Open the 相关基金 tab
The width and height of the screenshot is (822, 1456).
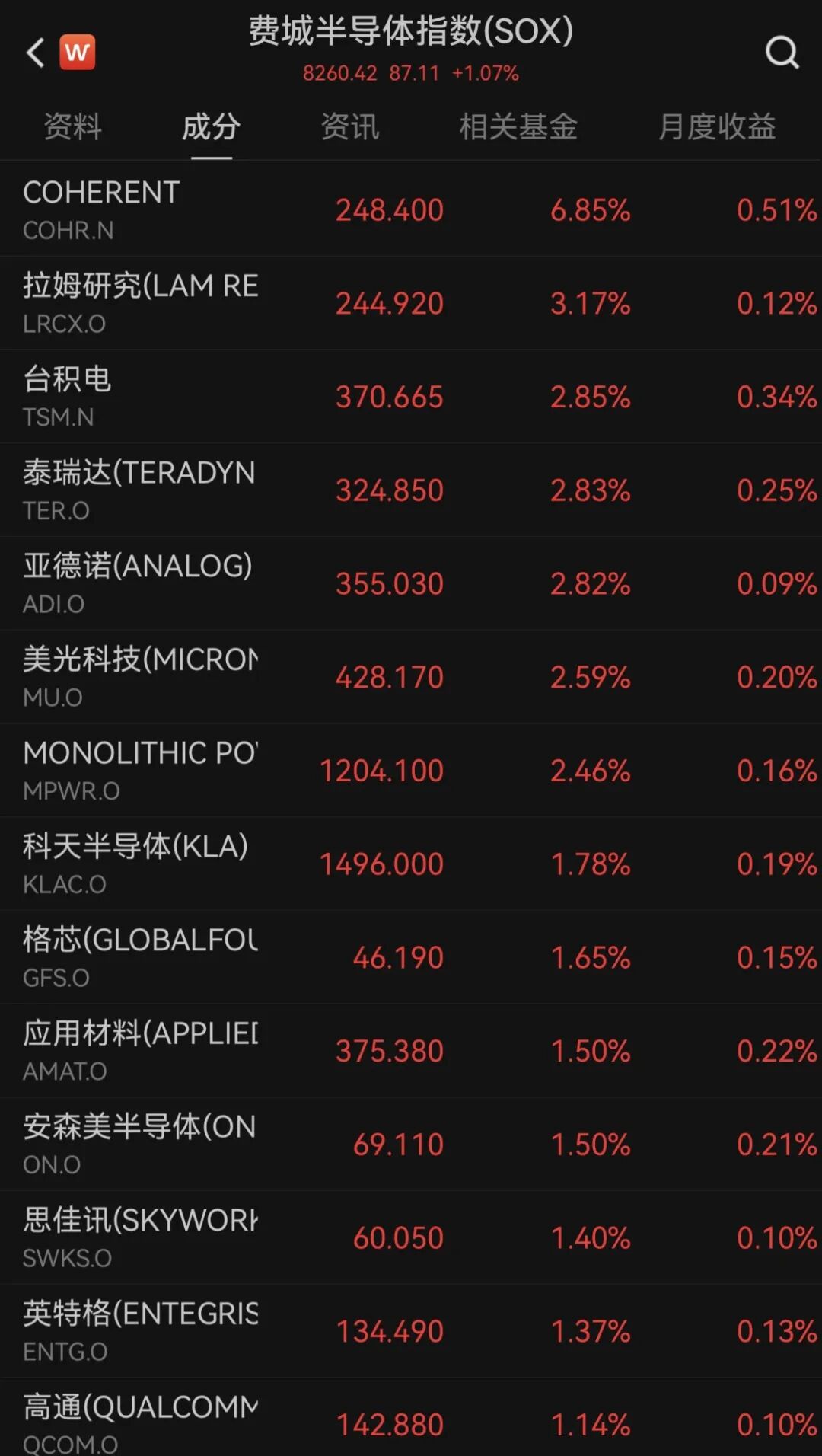[518, 127]
